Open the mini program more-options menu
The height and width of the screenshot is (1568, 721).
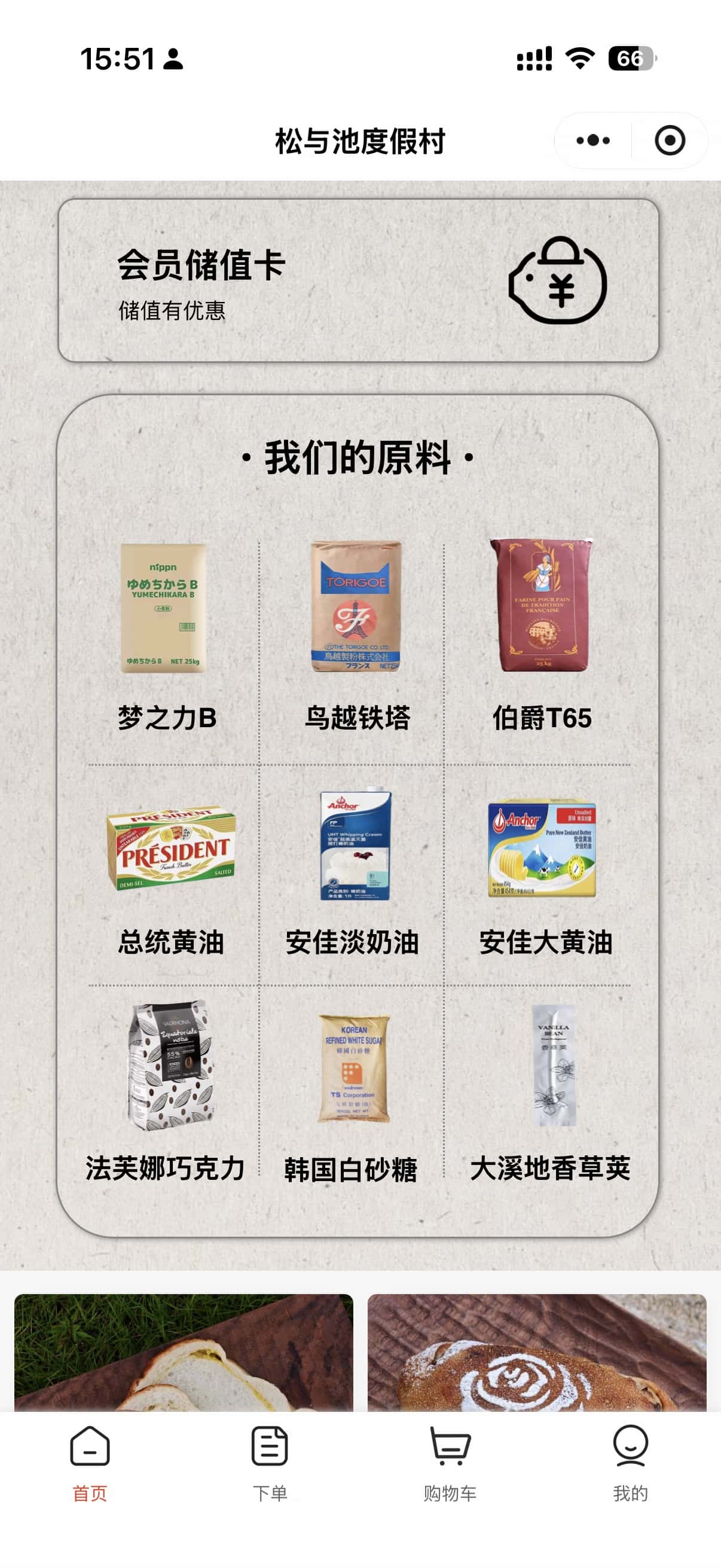pyautogui.click(x=592, y=141)
